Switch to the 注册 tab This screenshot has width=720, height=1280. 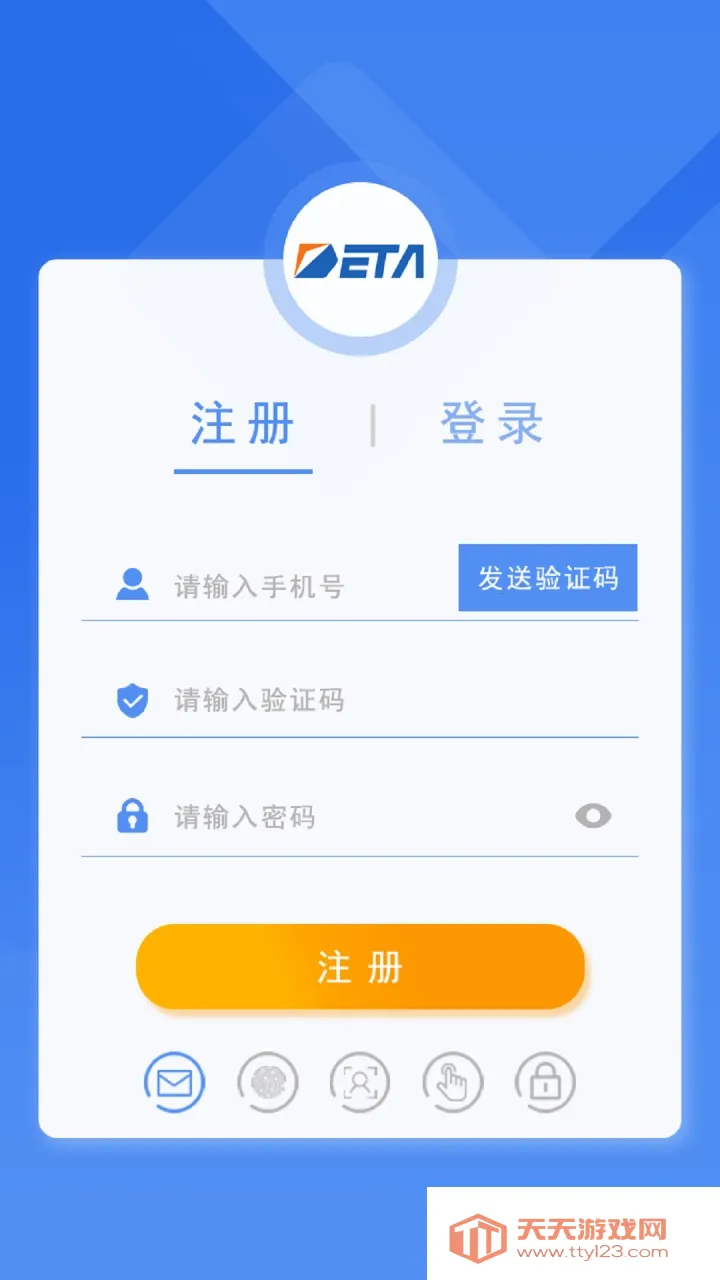(242, 424)
